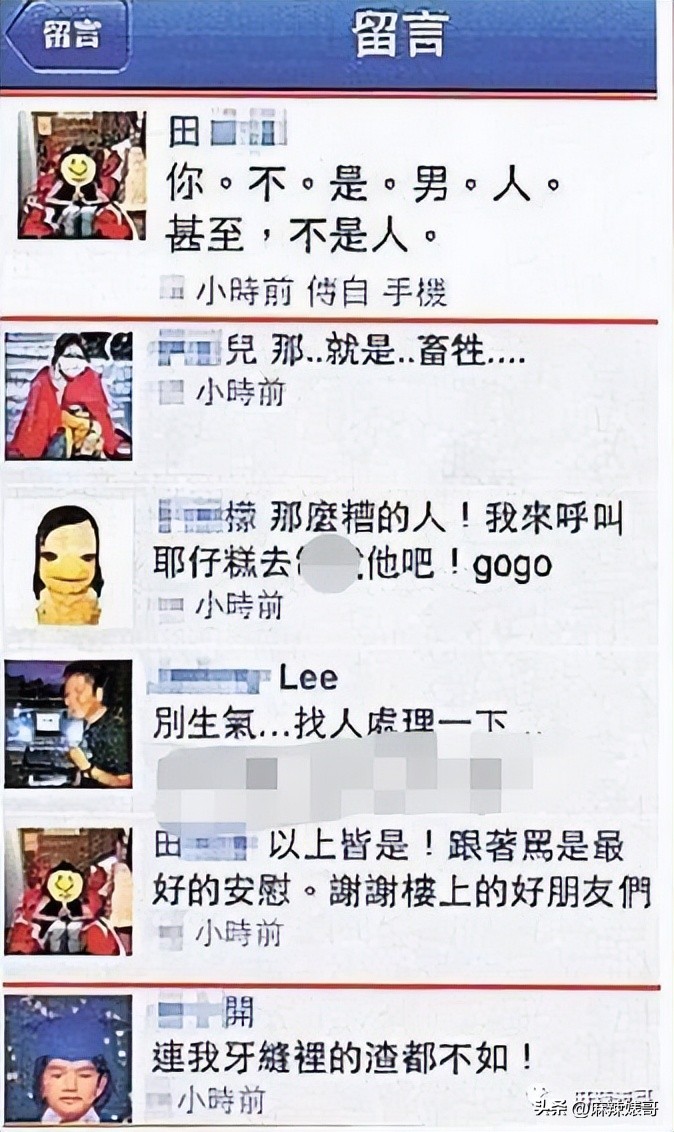Open avatar beside the 連我牙縫裡的渣 comment

(69, 1058)
